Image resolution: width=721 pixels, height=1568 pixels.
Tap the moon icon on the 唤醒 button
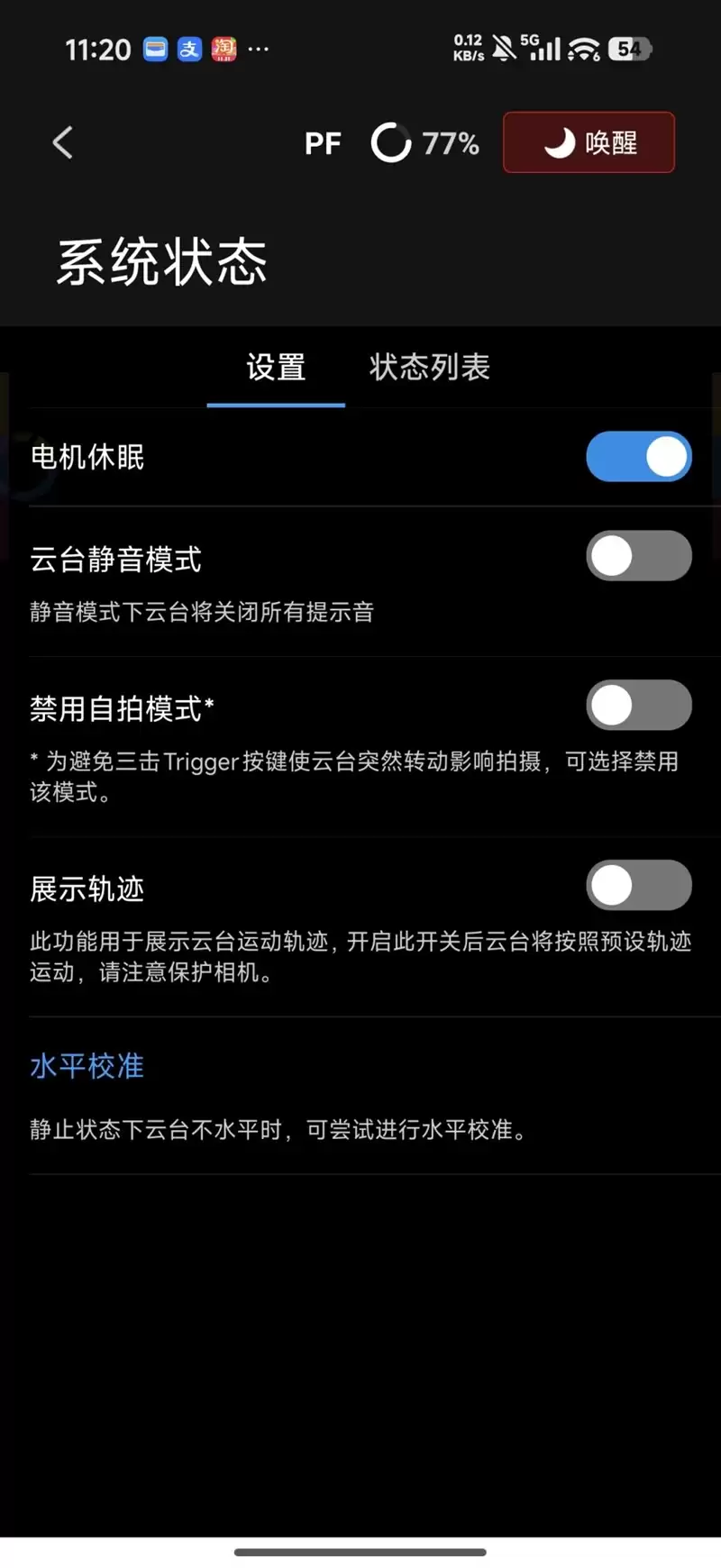point(560,142)
